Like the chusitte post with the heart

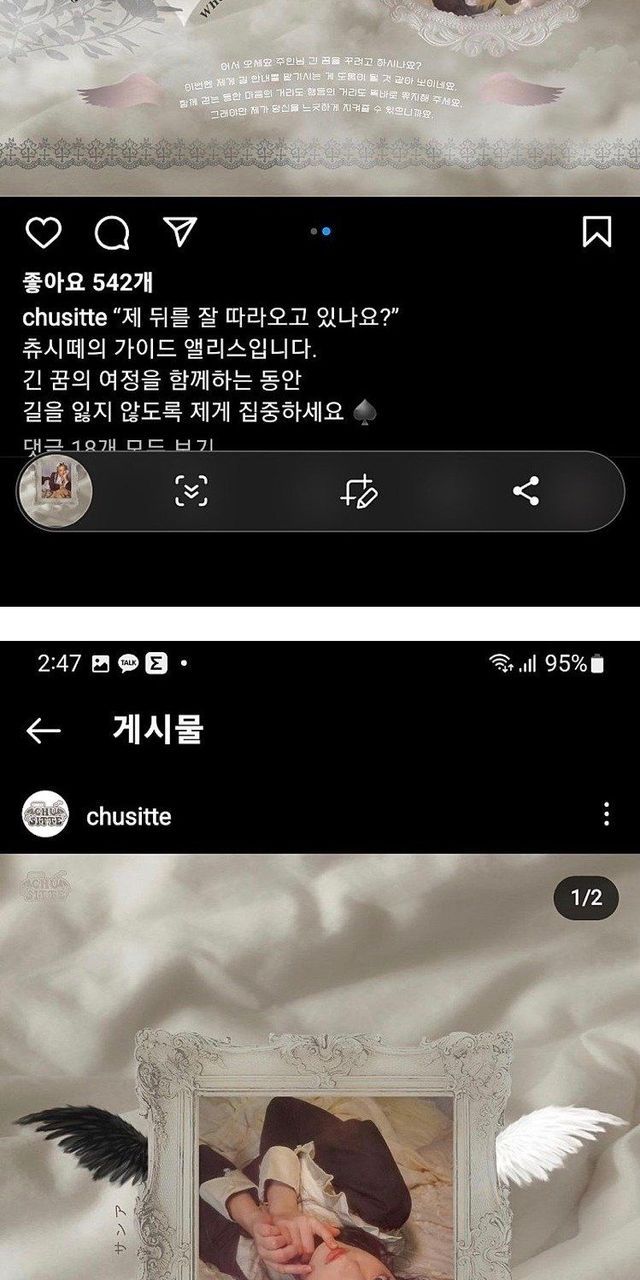pos(43,233)
